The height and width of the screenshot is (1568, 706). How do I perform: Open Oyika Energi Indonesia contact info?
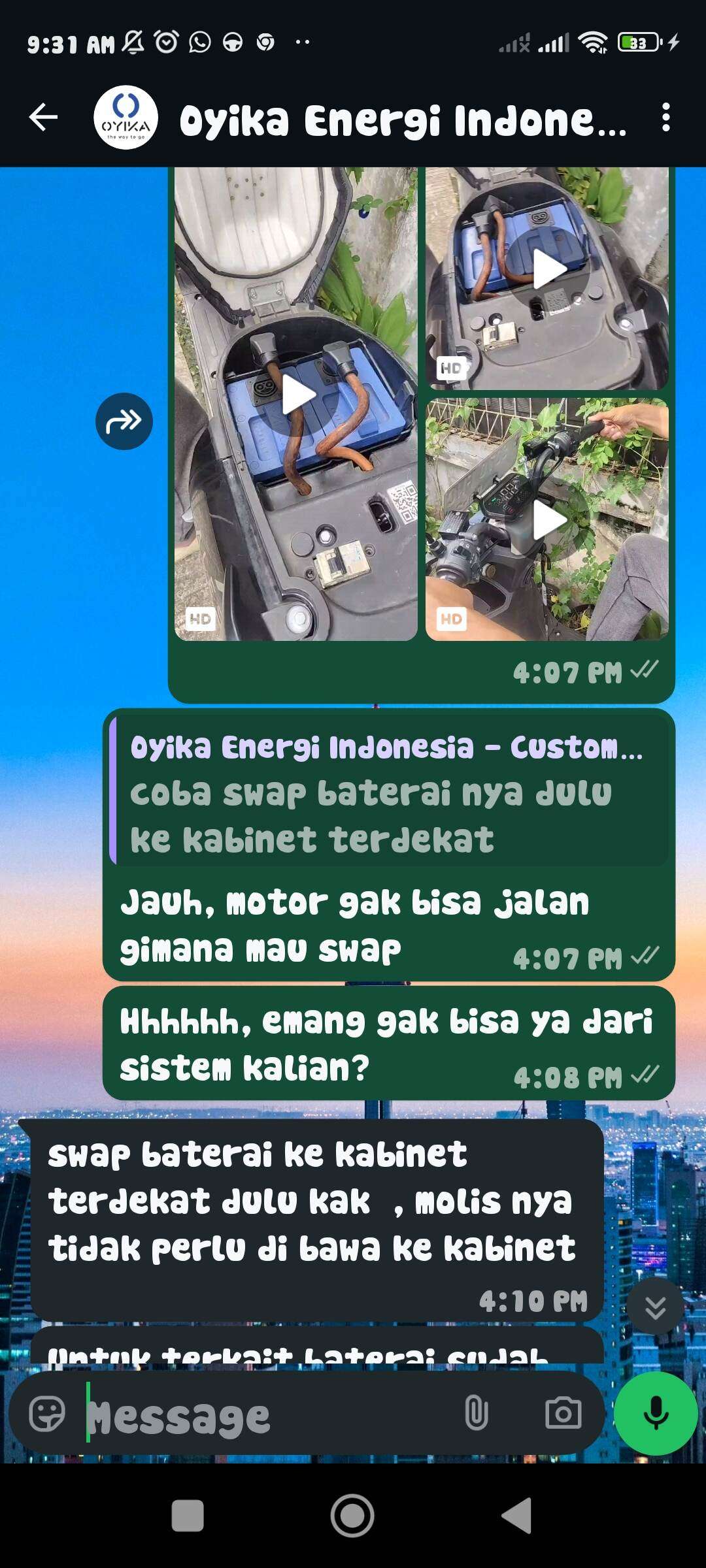point(402,120)
